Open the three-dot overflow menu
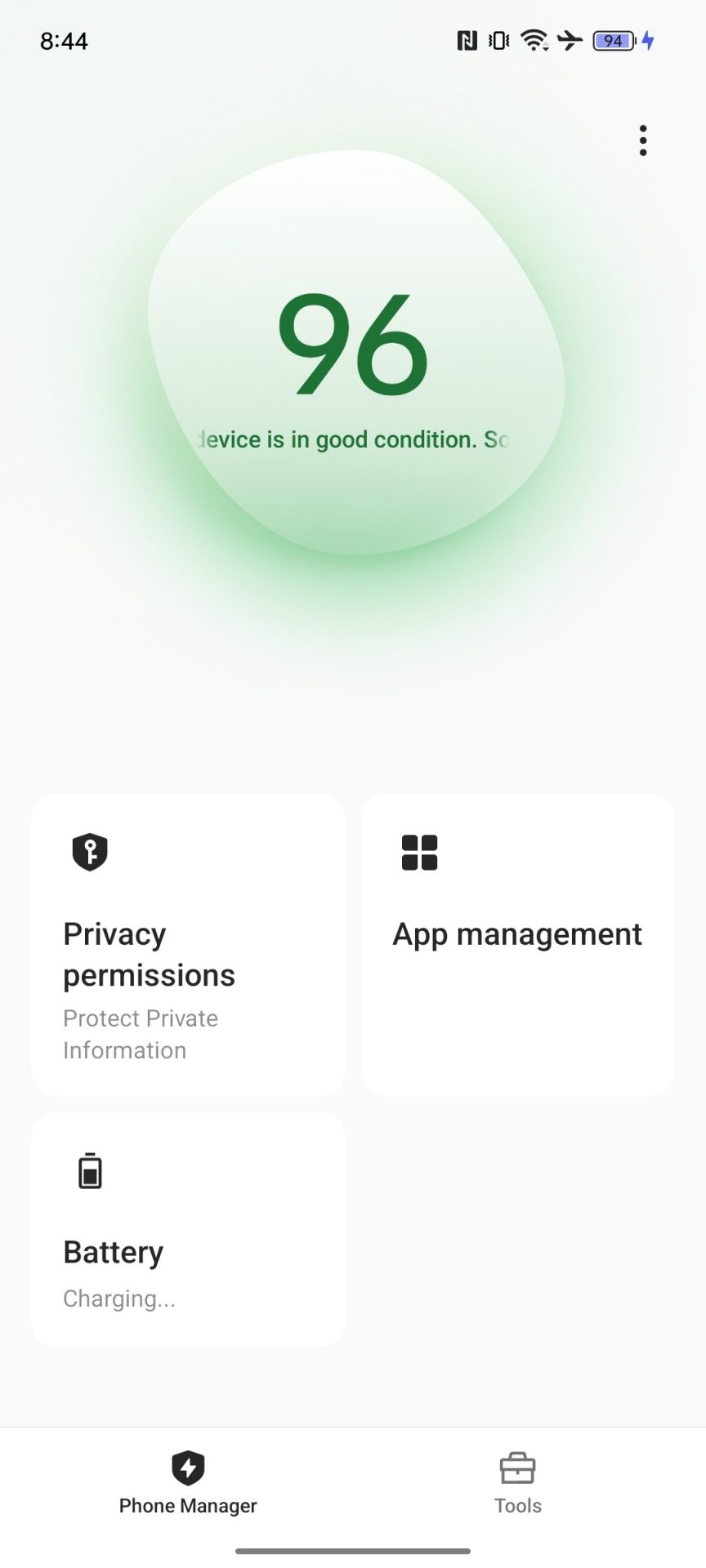Image resolution: width=706 pixels, height=1568 pixels. coord(643,140)
